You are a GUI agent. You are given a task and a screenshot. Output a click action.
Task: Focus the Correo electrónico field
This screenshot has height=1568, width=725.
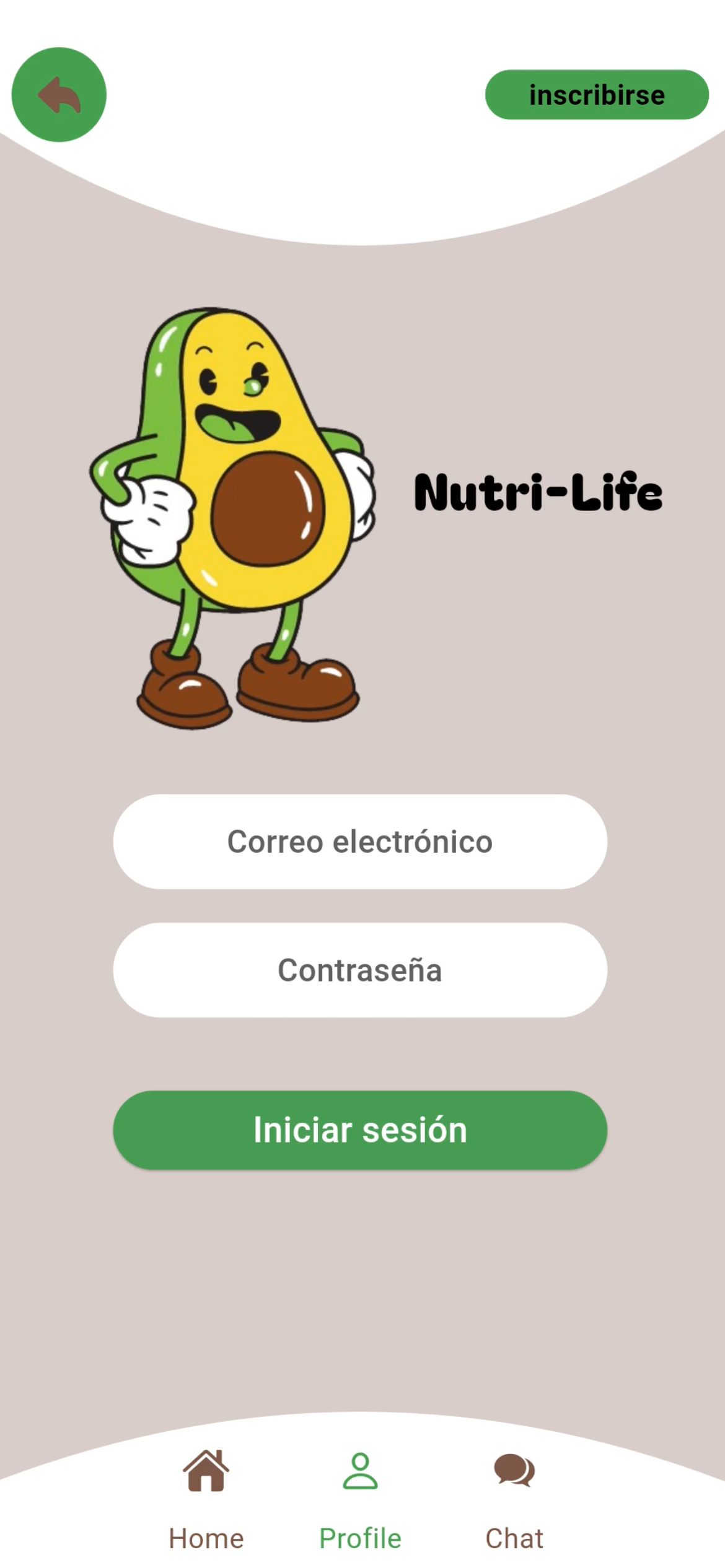(360, 842)
